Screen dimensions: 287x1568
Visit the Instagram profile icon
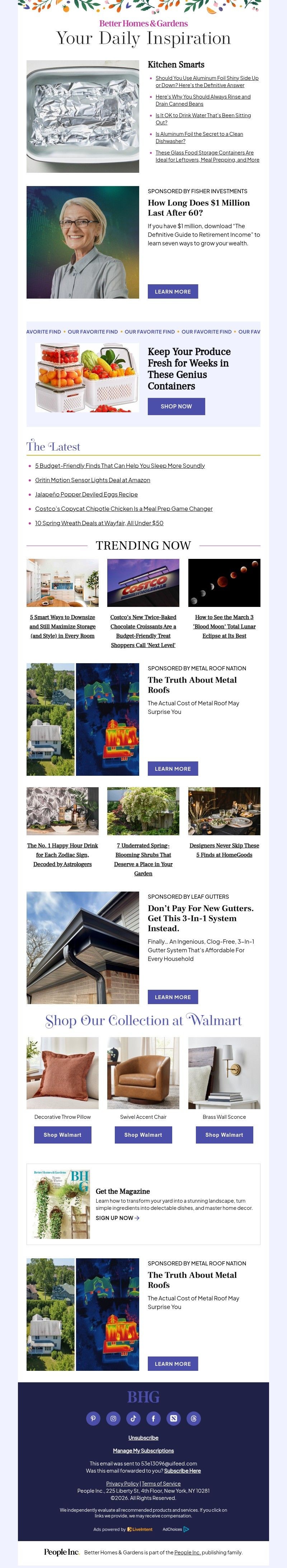[x=113, y=1418]
